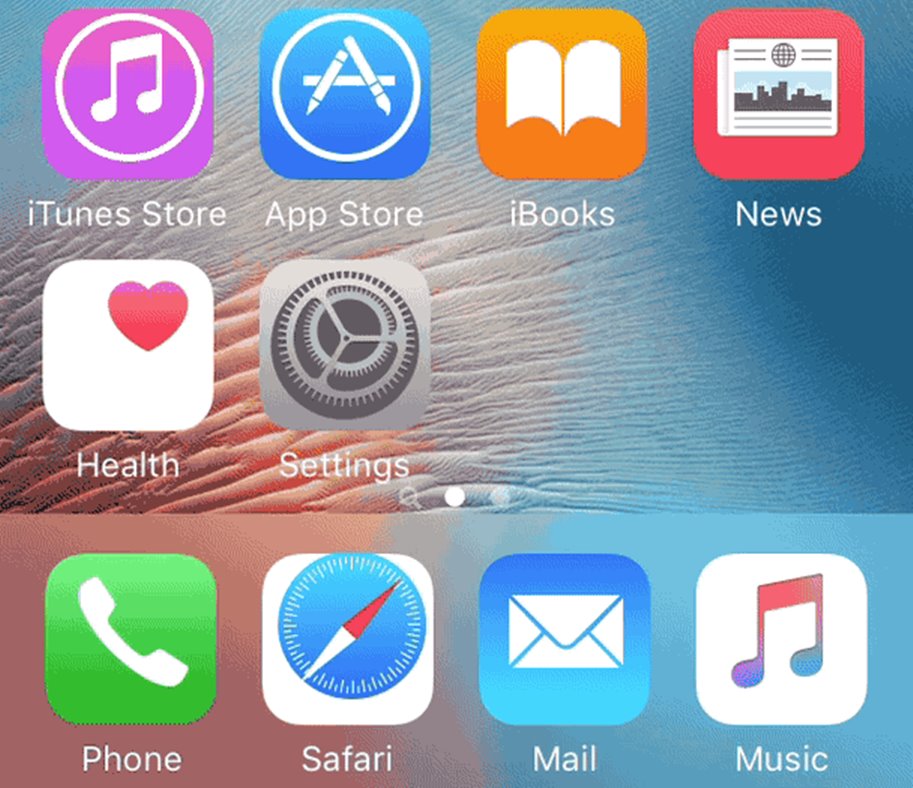Open the Mail app
Image resolution: width=913 pixels, height=788 pixels.
(564, 640)
